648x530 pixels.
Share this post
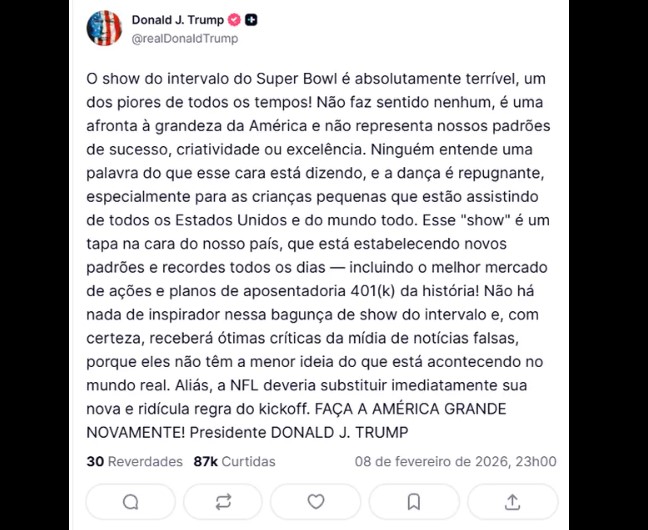[511, 501]
